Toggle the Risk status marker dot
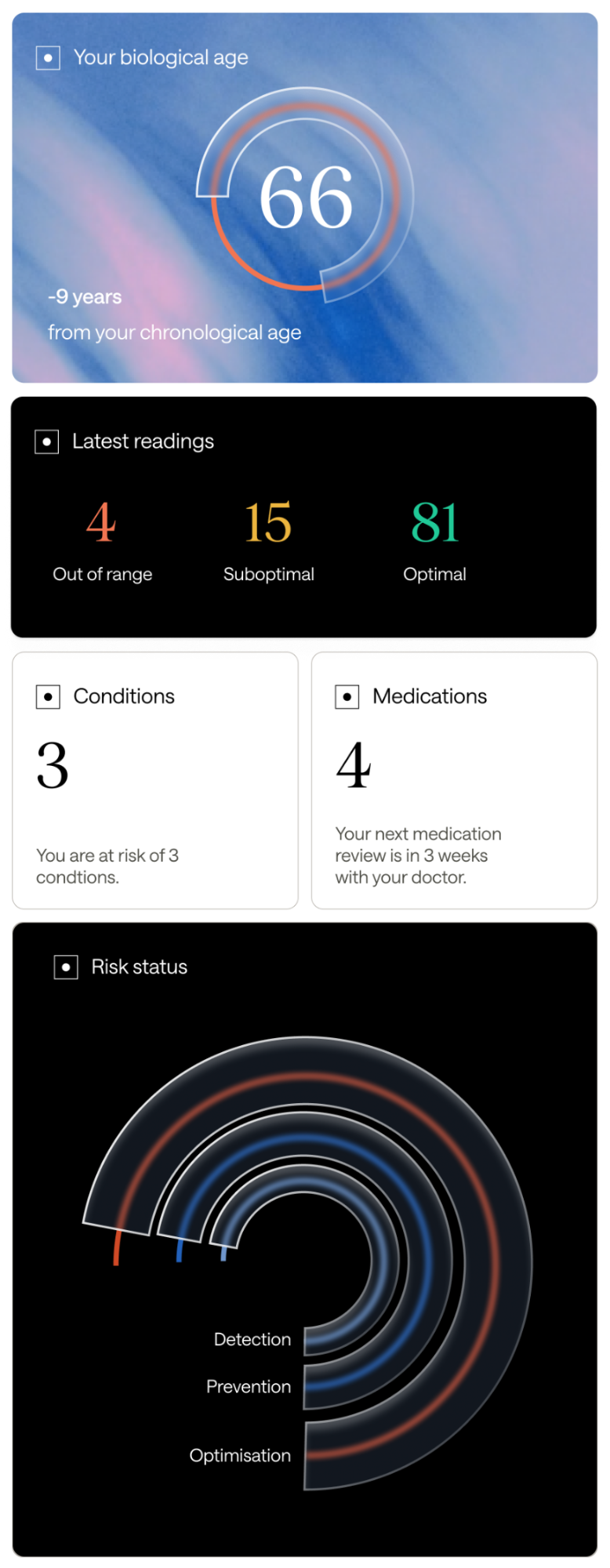 tap(66, 967)
